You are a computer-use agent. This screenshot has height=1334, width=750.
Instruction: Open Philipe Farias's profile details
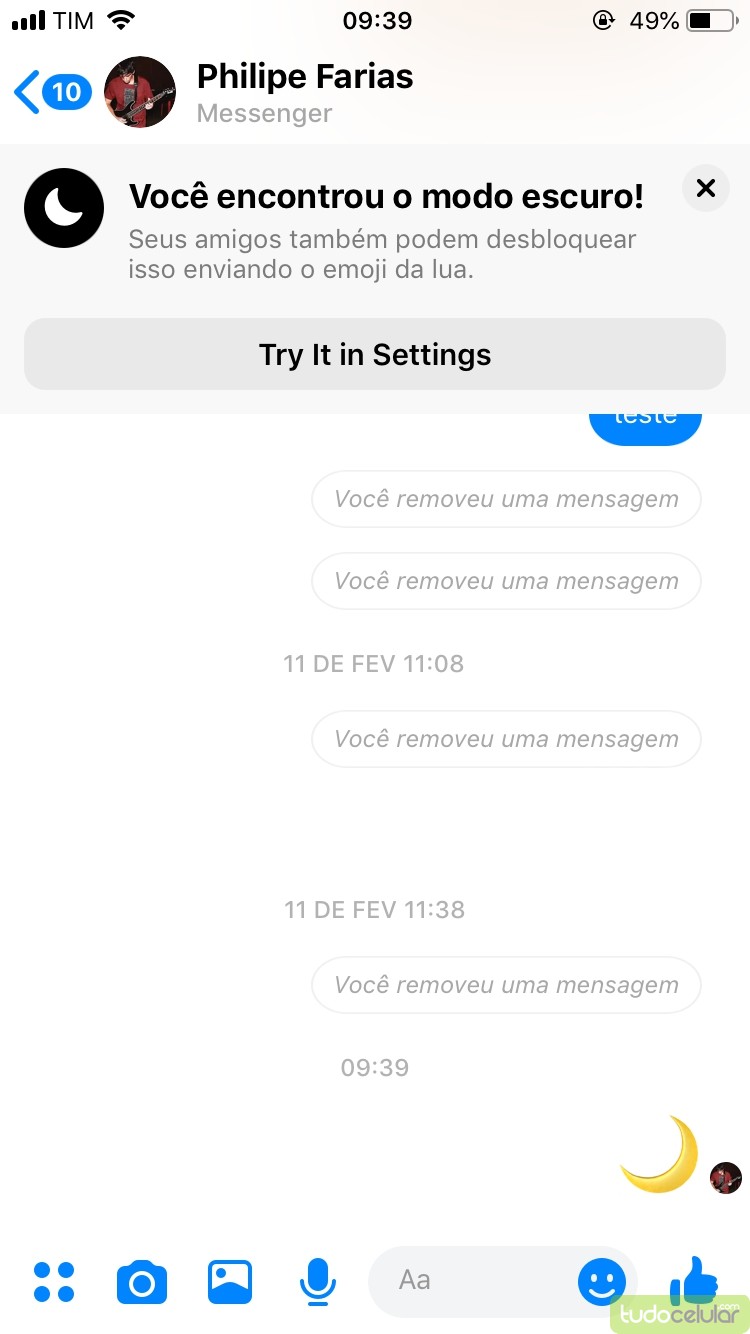304,92
